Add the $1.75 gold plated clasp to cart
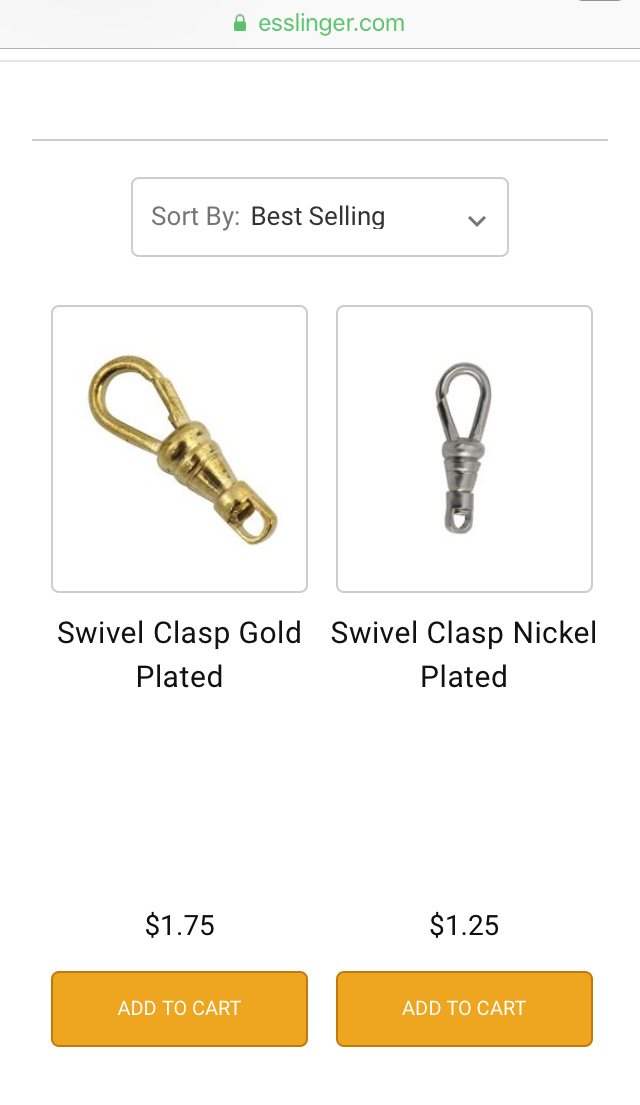Viewport: 640px width, 1105px height. [180, 1008]
